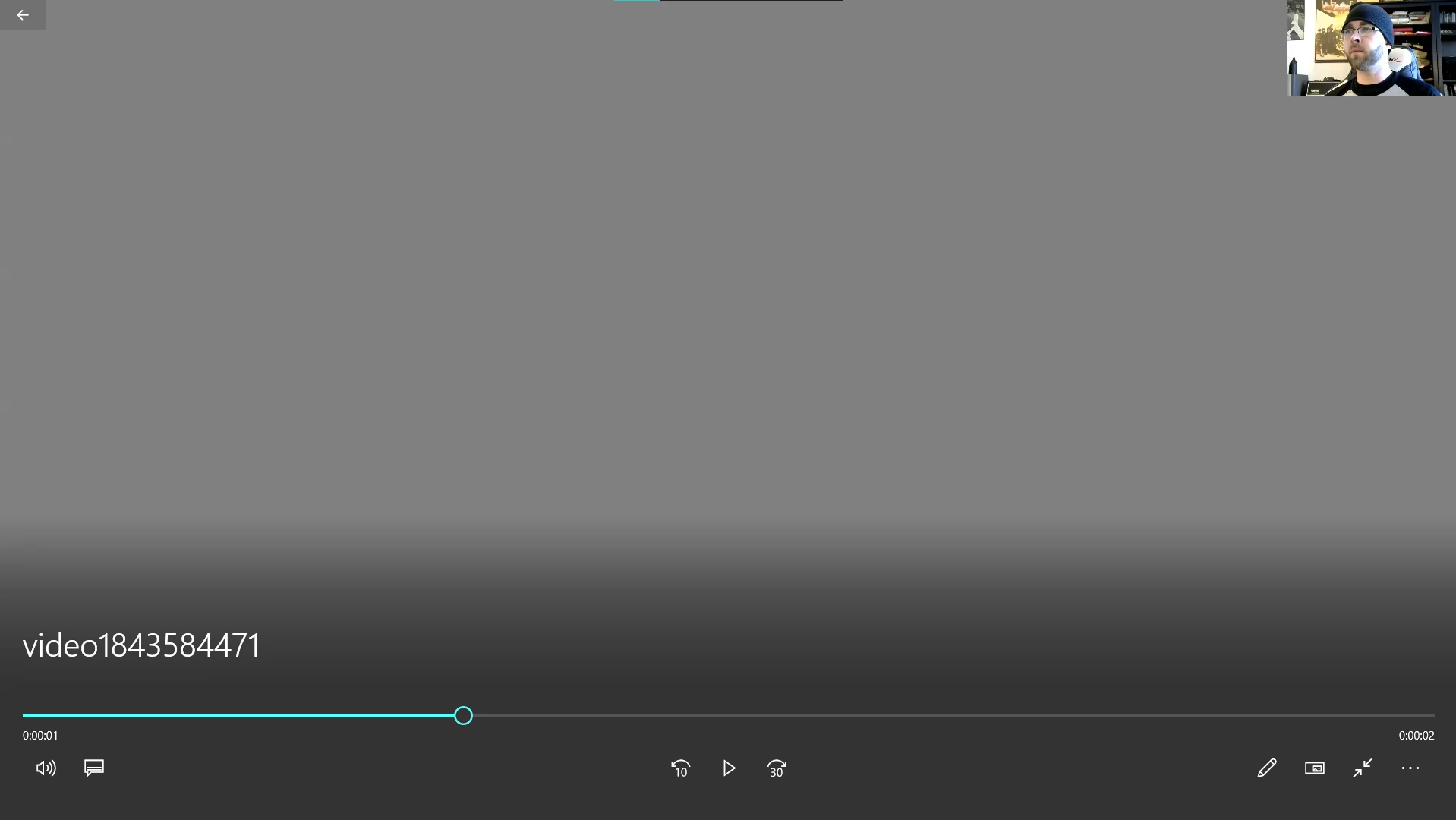1456x820 pixels.
Task: Play the video
Action: [x=729, y=768]
